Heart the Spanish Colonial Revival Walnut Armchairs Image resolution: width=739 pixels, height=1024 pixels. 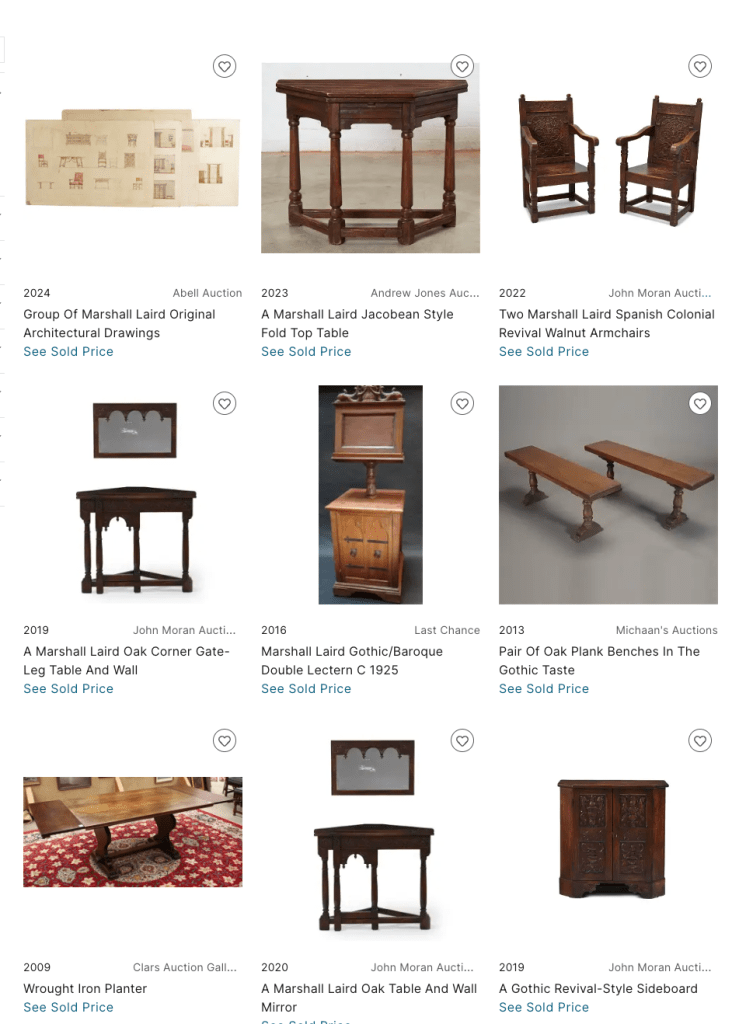point(700,67)
